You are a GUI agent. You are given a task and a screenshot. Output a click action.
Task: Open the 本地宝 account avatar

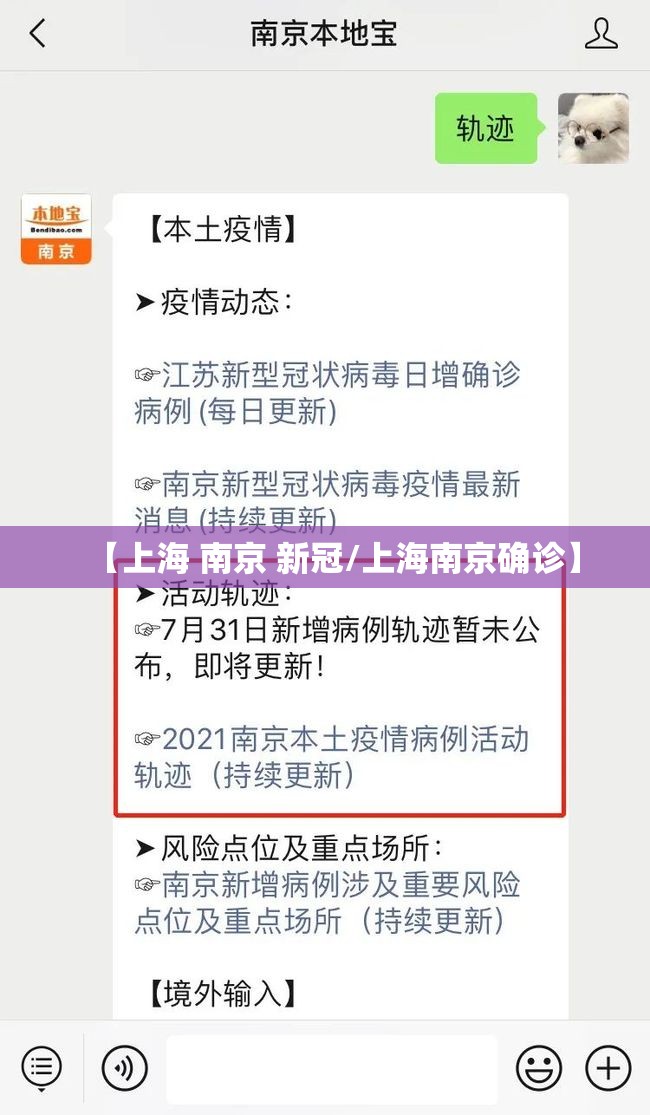(x=56, y=229)
